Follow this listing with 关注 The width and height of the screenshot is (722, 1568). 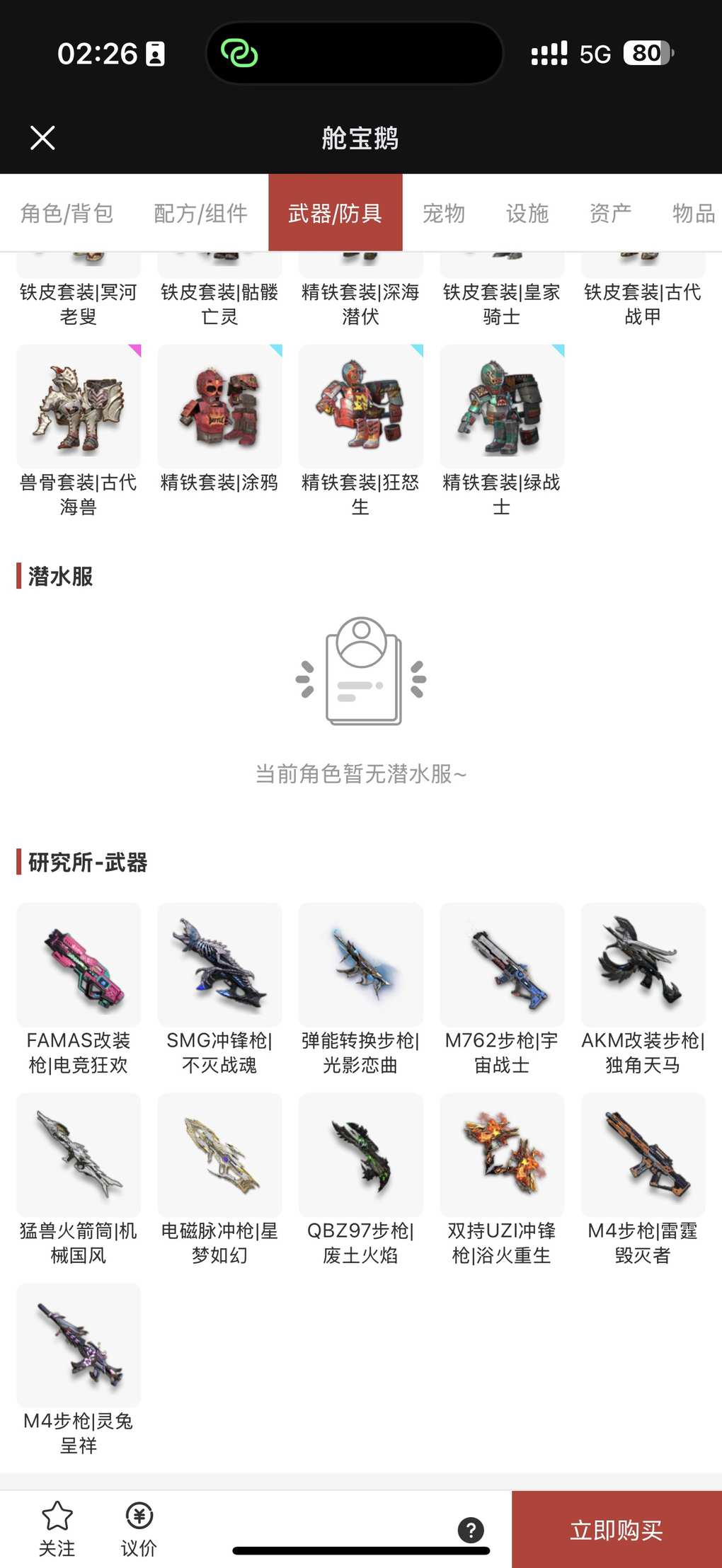click(57, 1528)
